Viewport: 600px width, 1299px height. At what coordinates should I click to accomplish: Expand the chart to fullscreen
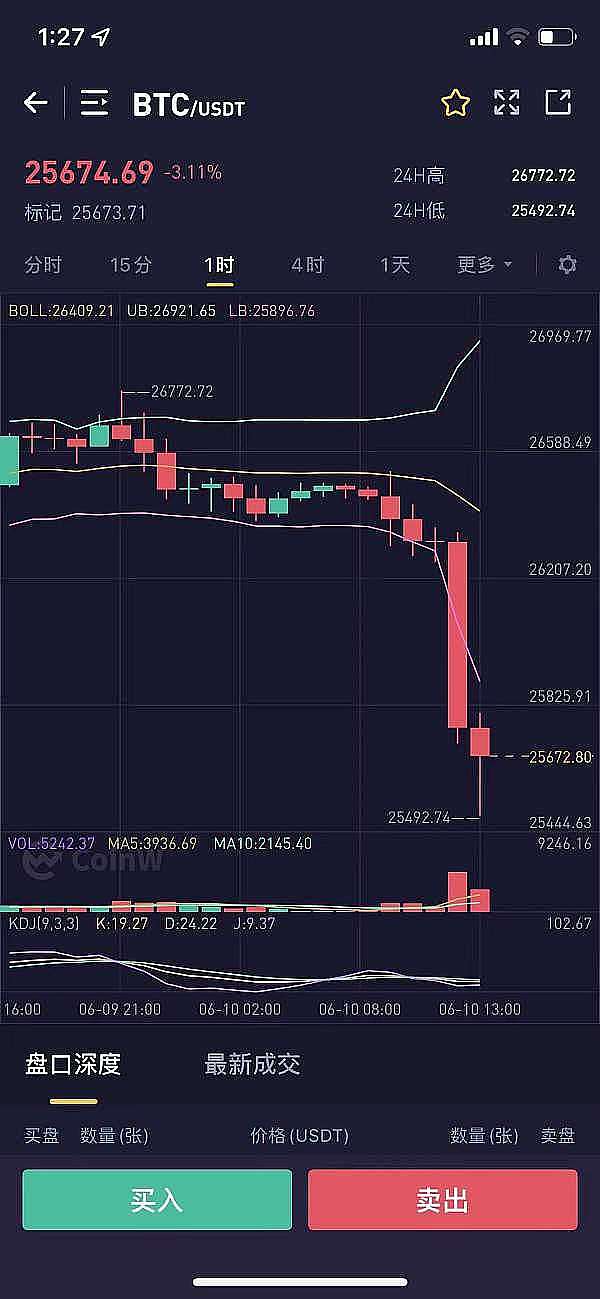pyautogui.click(x=507, y=102)
